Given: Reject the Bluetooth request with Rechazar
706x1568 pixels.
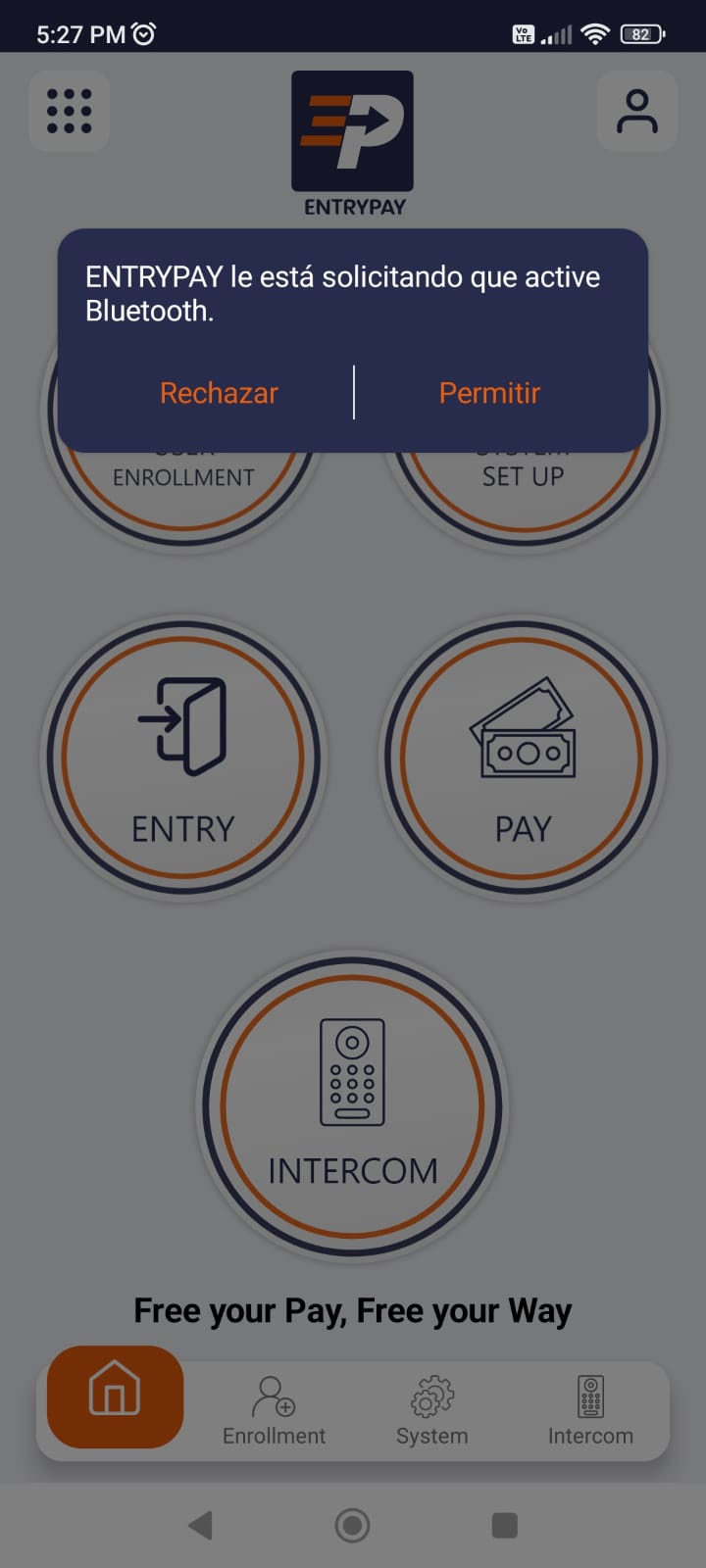Looking at the screenshot, I should point(219,393).
